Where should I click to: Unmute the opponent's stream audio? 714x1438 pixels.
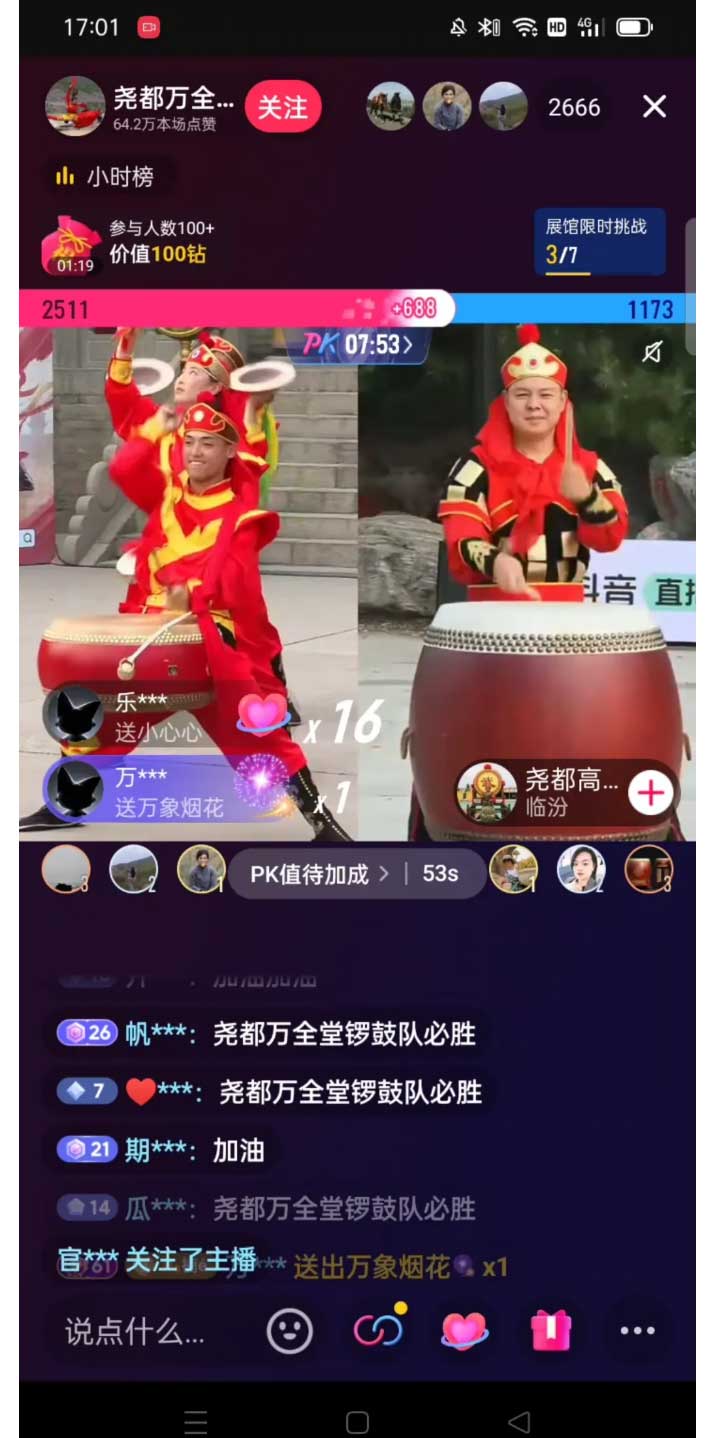[x=652, y=352]
